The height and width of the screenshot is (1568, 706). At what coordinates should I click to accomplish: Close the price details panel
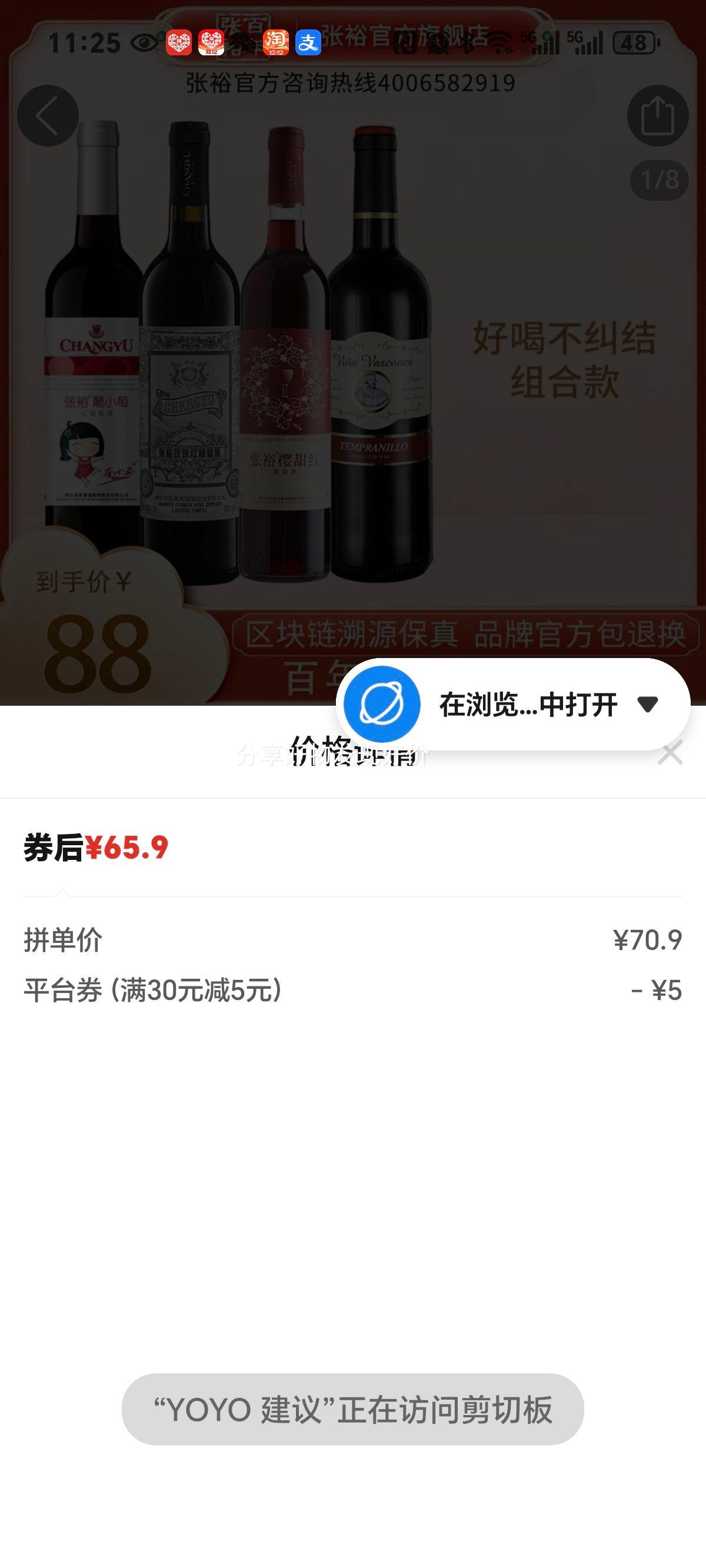pos(671,754)
